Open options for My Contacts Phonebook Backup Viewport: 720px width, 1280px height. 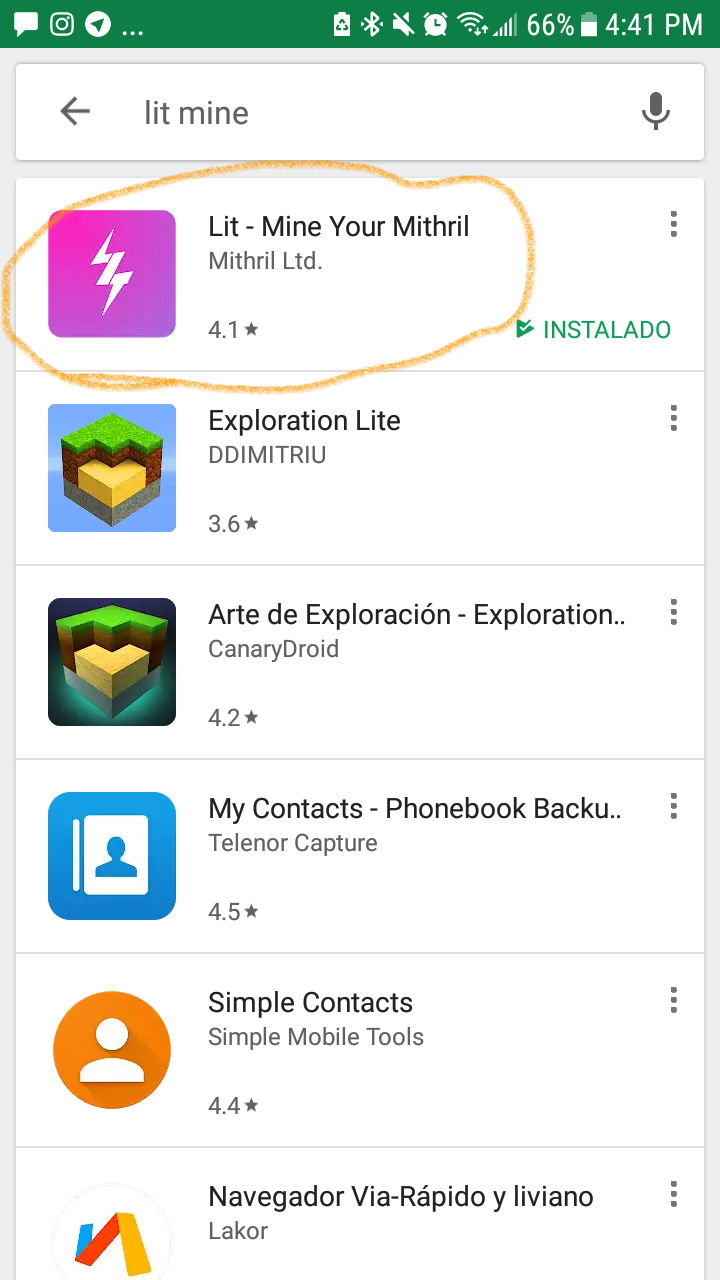point(674,806)
